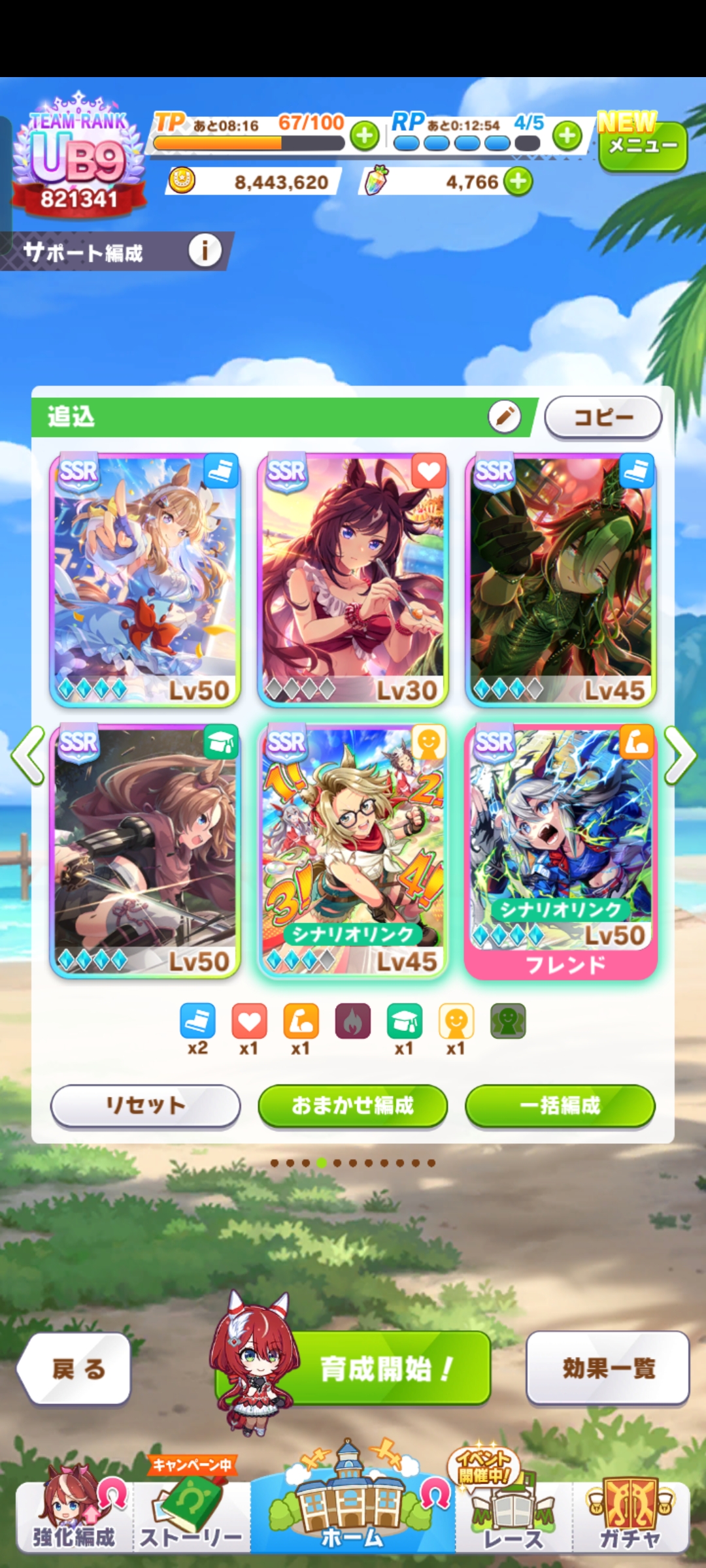
Task: Open the 効果一覧 effects list
Action: pyautogui.click(x=608, y=1367)
